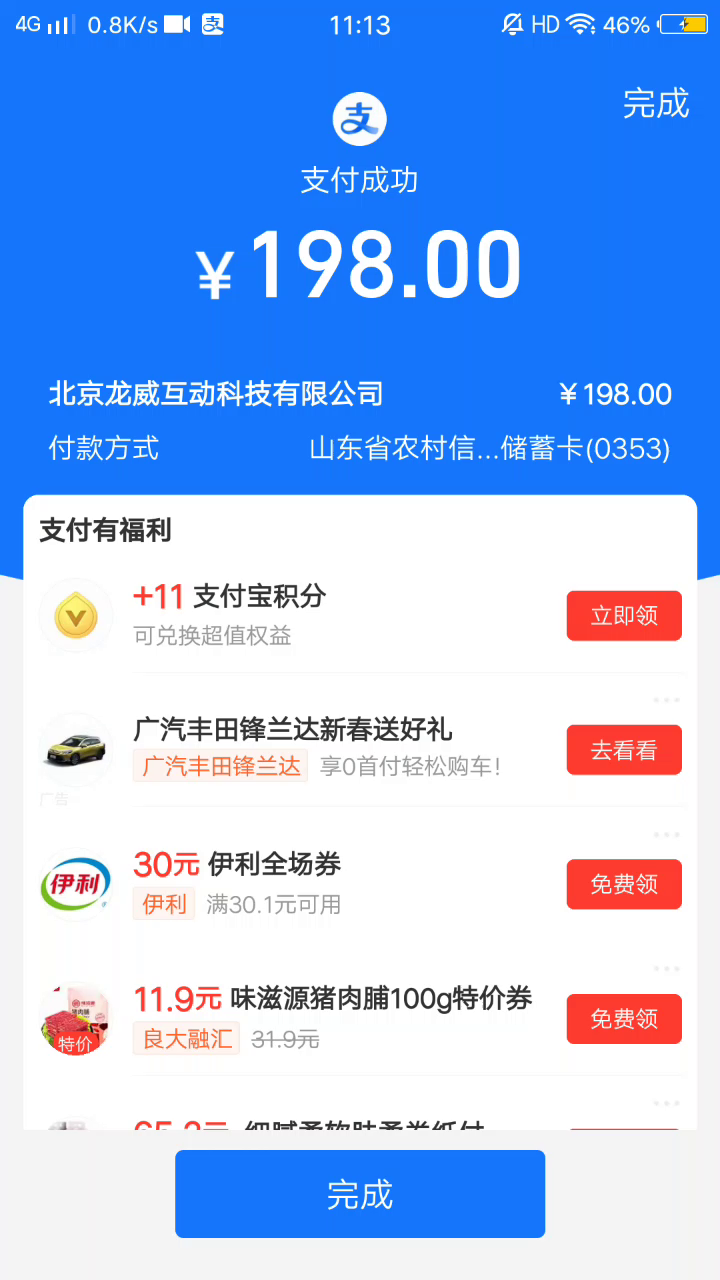720x1280 pixels.
Task: Tap 完成 in the top right corner
Action: click(656, 103)
